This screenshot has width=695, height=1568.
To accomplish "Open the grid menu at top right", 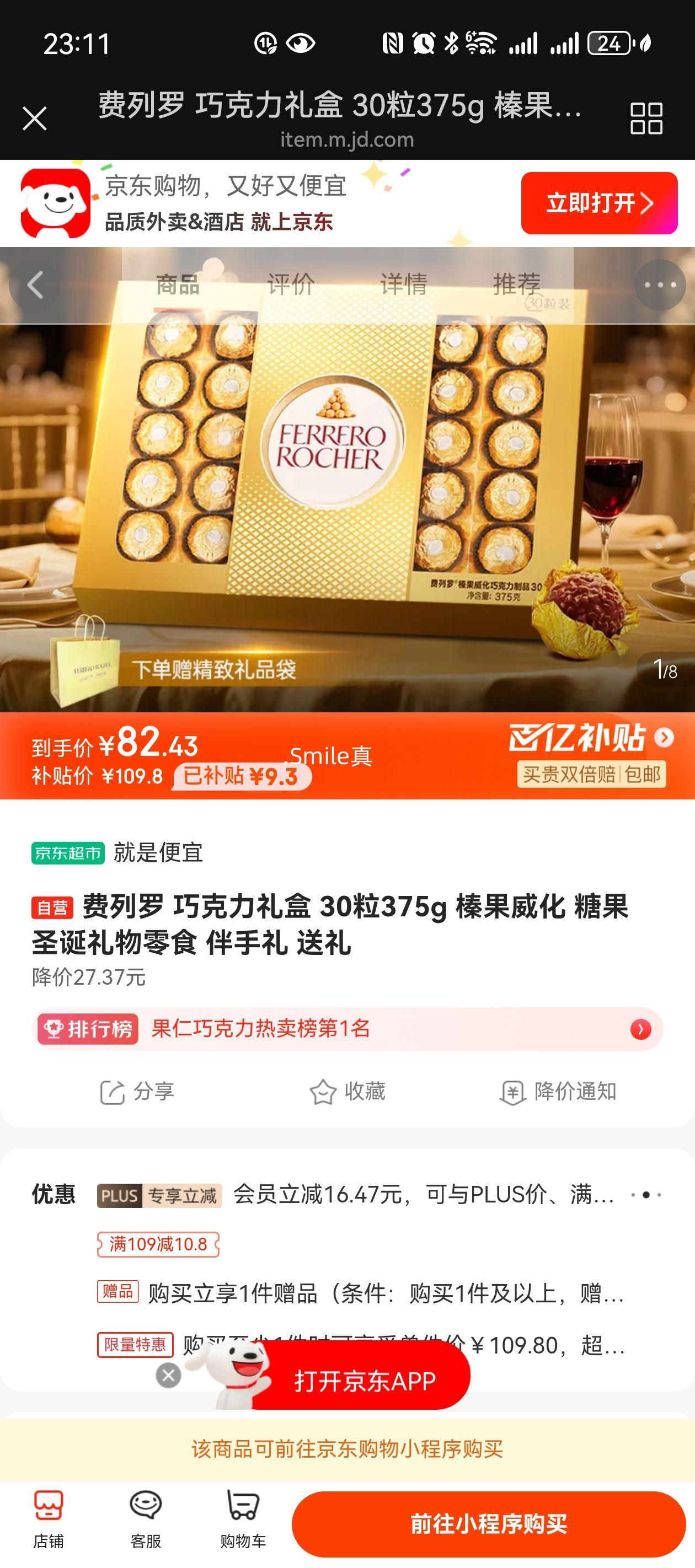I will pos(647,117).
